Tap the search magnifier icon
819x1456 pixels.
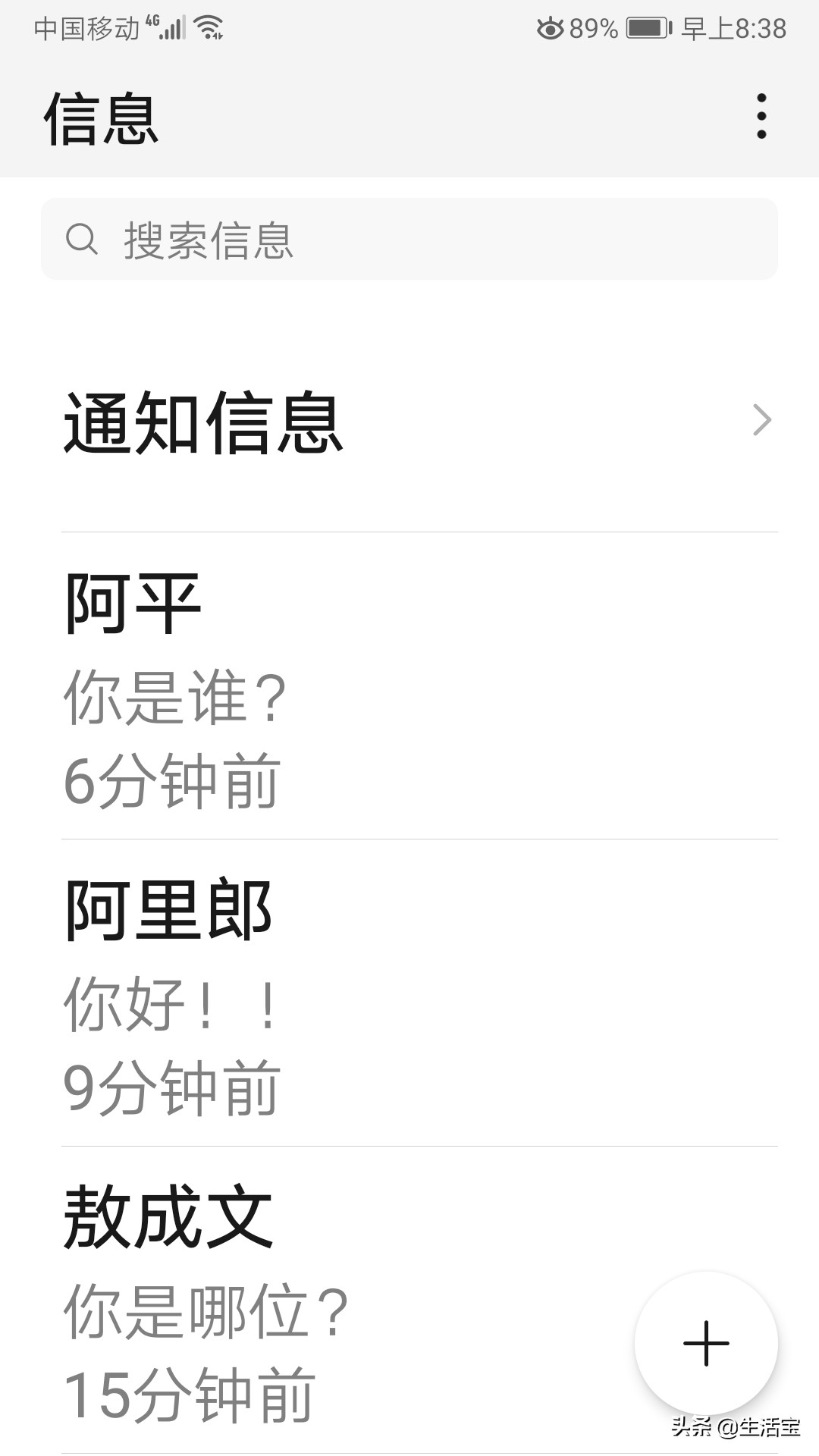82,239
